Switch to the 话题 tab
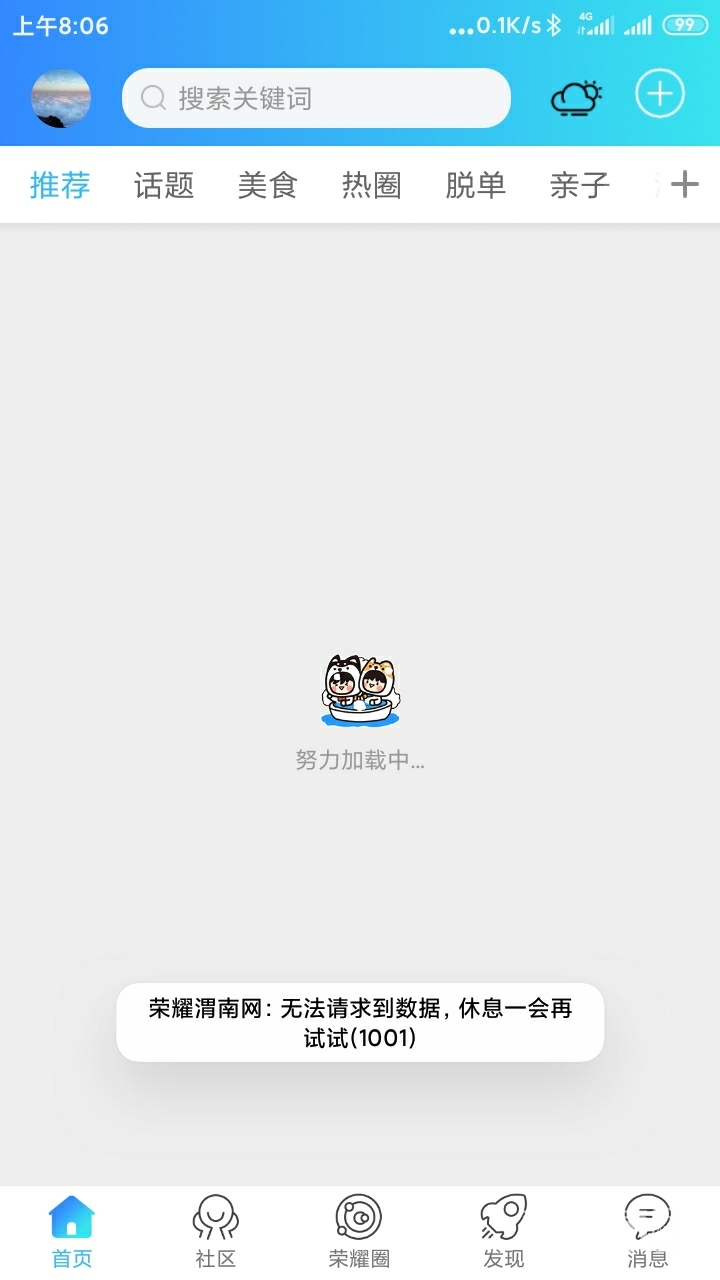Image resolution: width=720 pixels, height=1280 pixels. pos(164,185)
